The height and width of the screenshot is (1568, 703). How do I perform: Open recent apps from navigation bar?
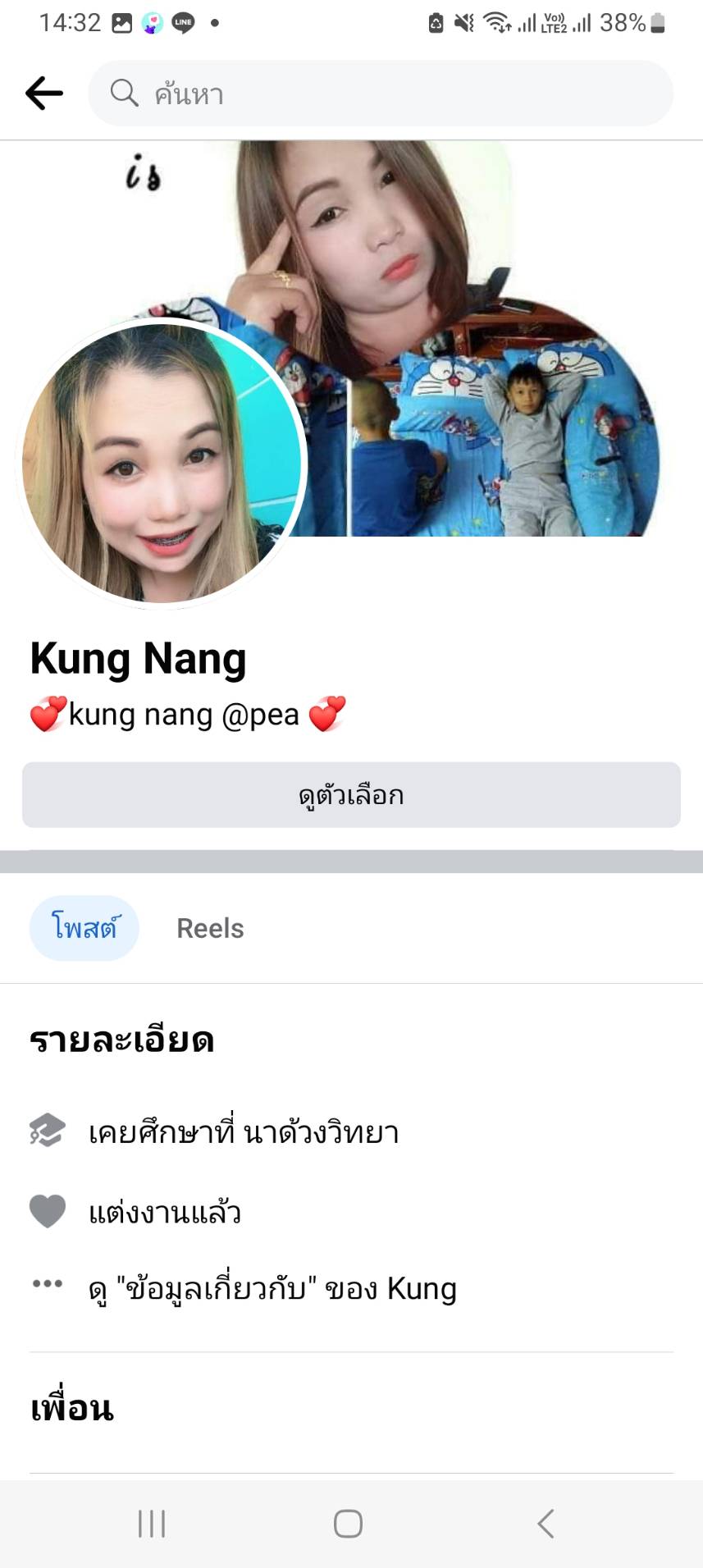[152, 1524]
